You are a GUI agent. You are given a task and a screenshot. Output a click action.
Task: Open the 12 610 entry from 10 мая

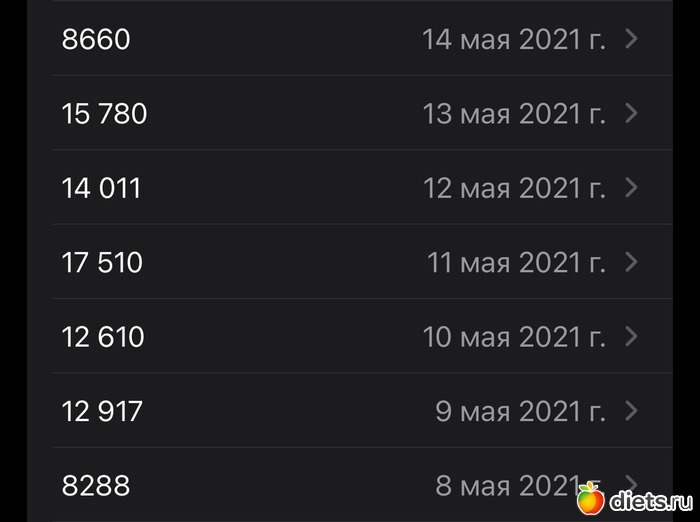350,337
